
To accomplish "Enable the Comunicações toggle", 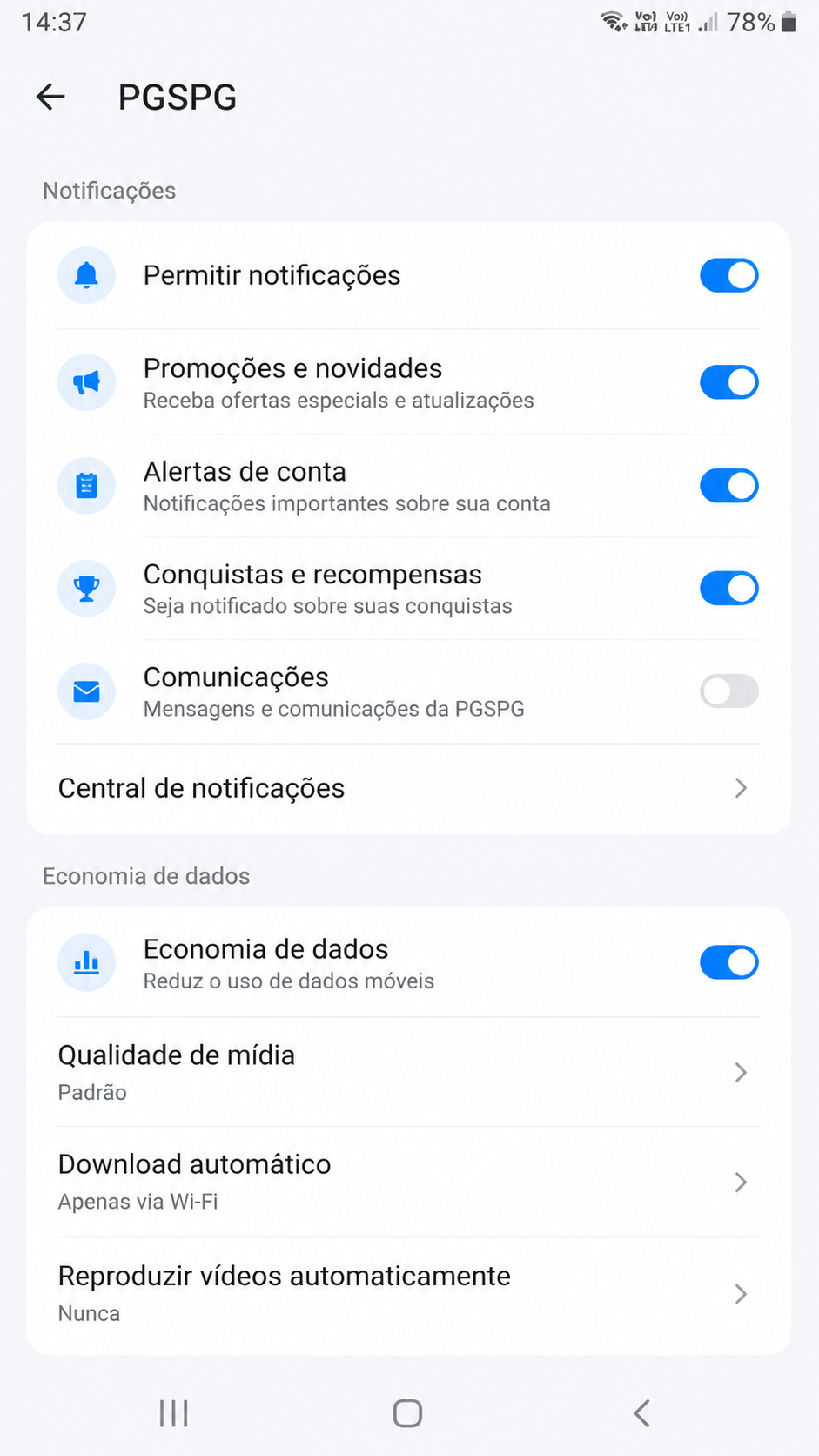I will pyautogui.click(x=728, y=691).
